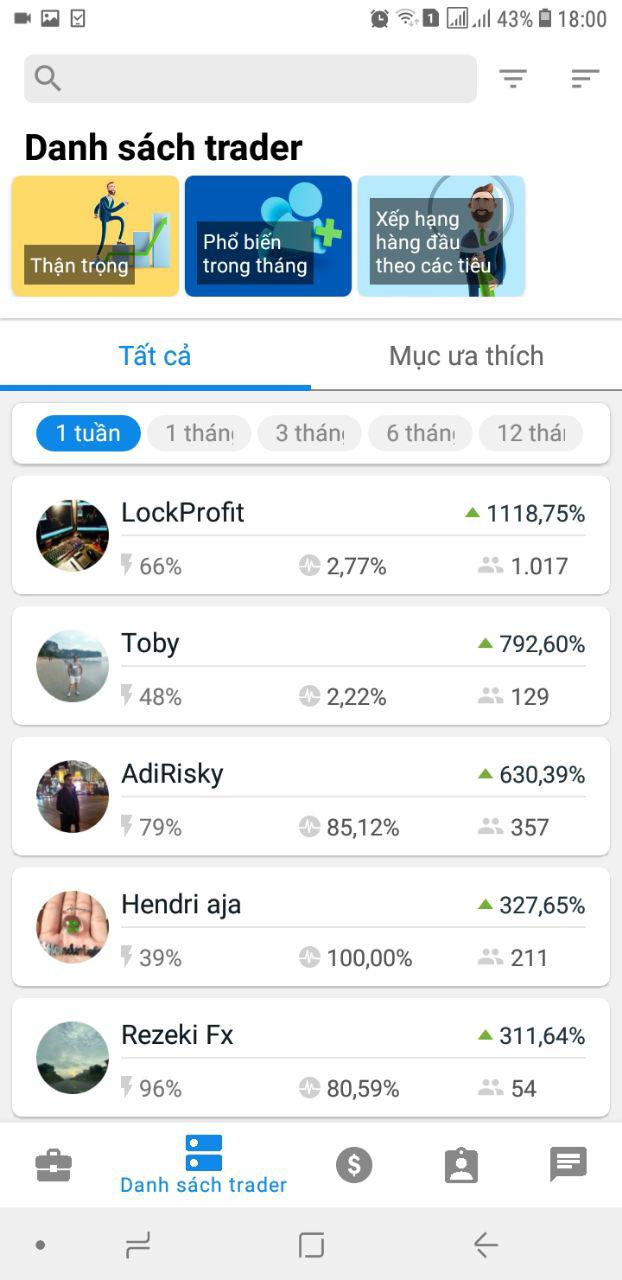Open the sort order icon
622x1280 pixels.
585,78
